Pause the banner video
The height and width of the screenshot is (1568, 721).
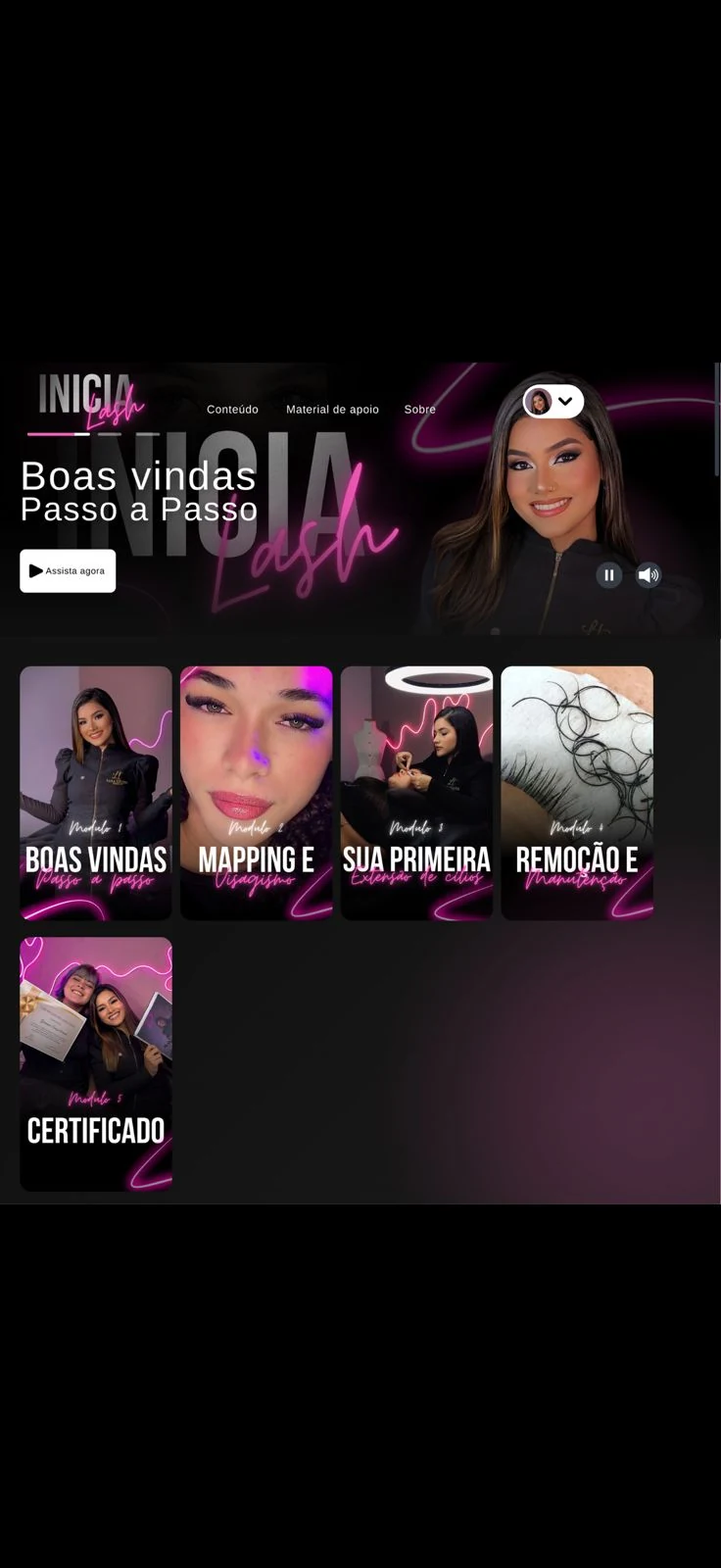pos(609,575)
